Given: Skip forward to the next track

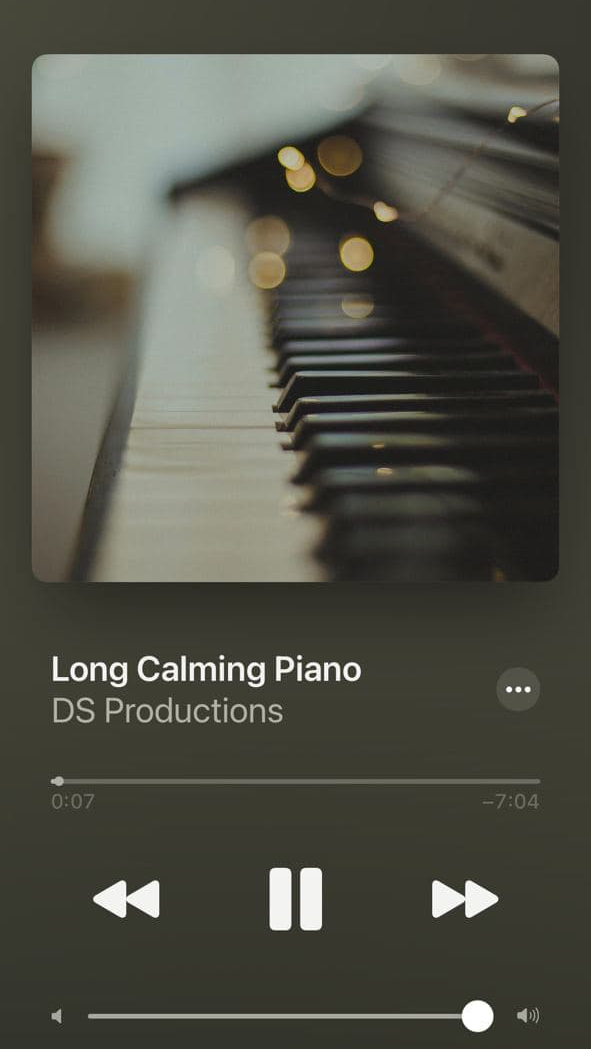Looking at the screenshot, I should [x=465, y=899].
